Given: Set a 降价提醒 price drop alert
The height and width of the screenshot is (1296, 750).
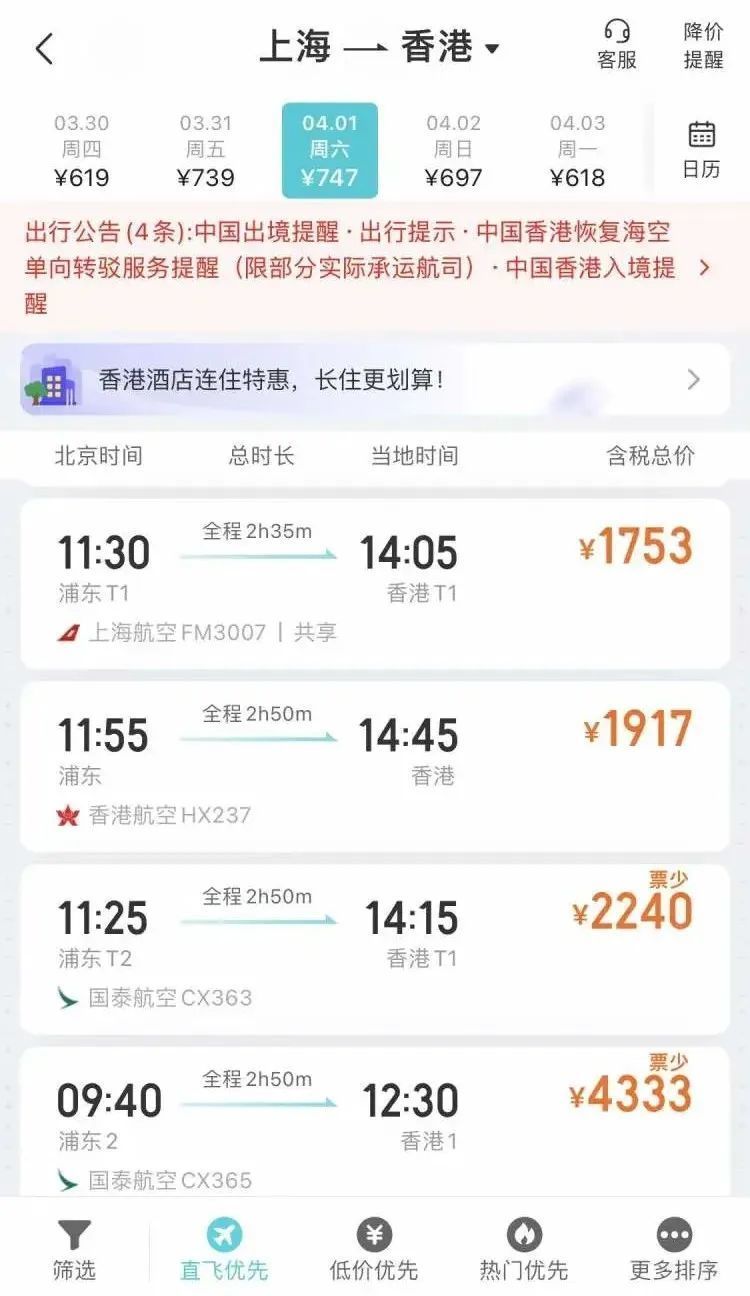Looking at the screenshot, I should (703, 45).
